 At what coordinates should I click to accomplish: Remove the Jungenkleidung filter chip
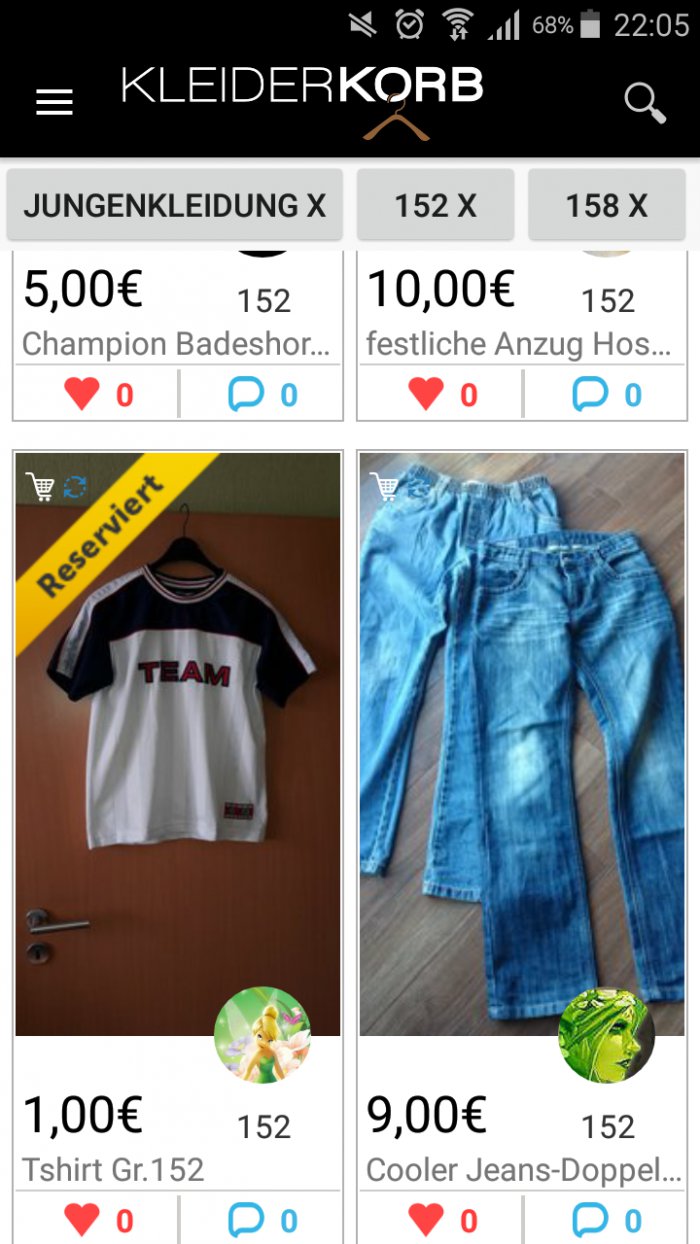click(x=175, y=206)
